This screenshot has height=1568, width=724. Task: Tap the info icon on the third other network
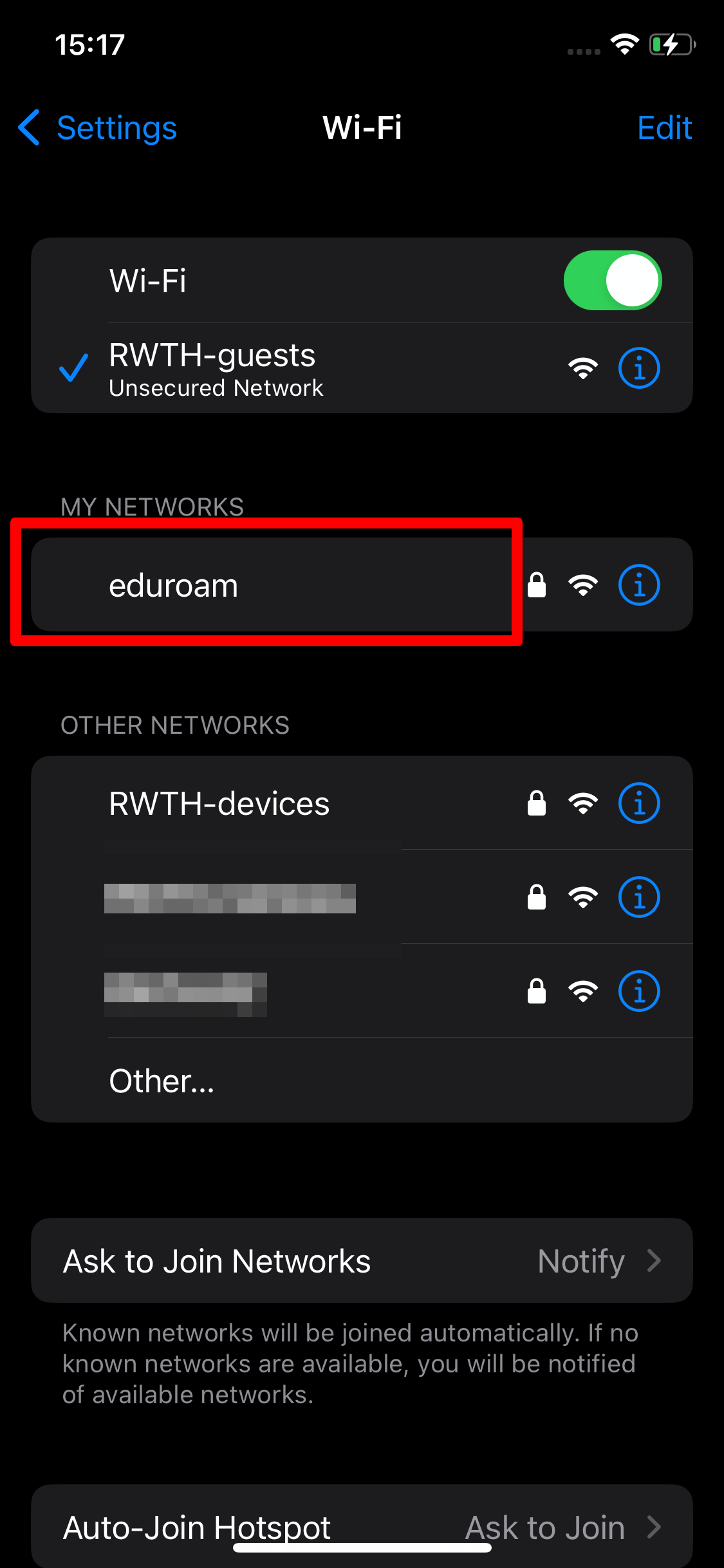click(x=638, y=991)
